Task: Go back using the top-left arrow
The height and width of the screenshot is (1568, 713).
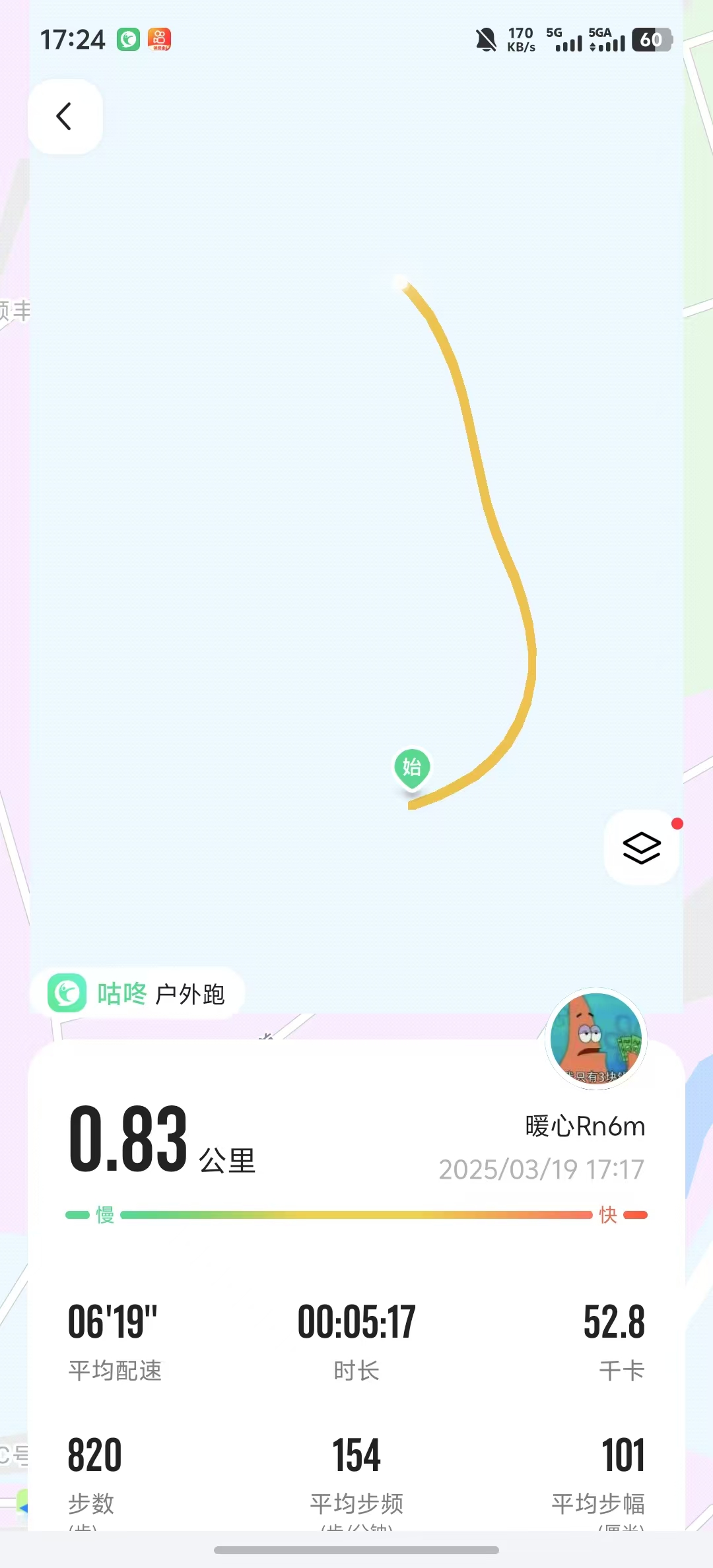Action: click(x=65, y=117)
